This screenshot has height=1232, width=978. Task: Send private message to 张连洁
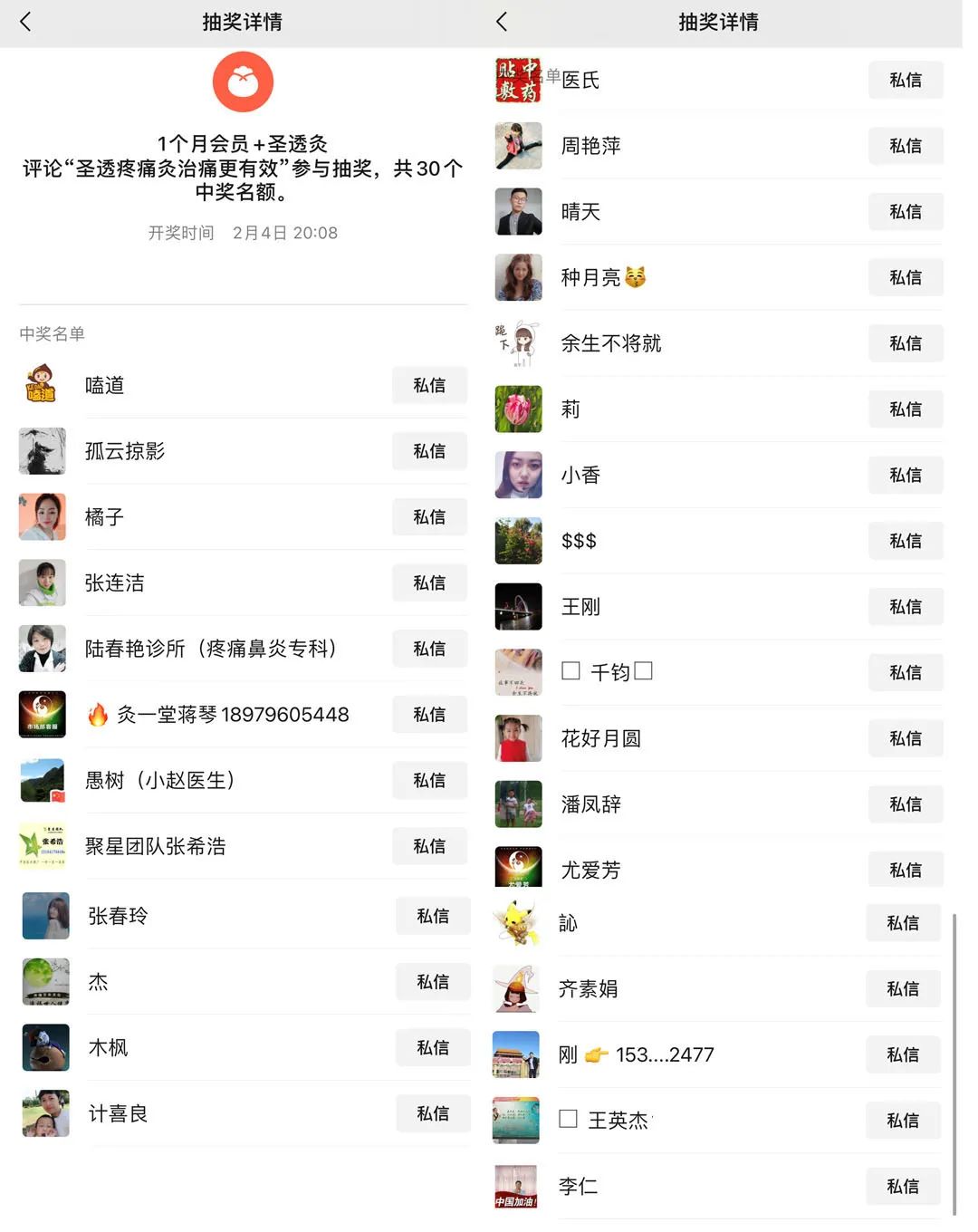click(x=429, y=582)
